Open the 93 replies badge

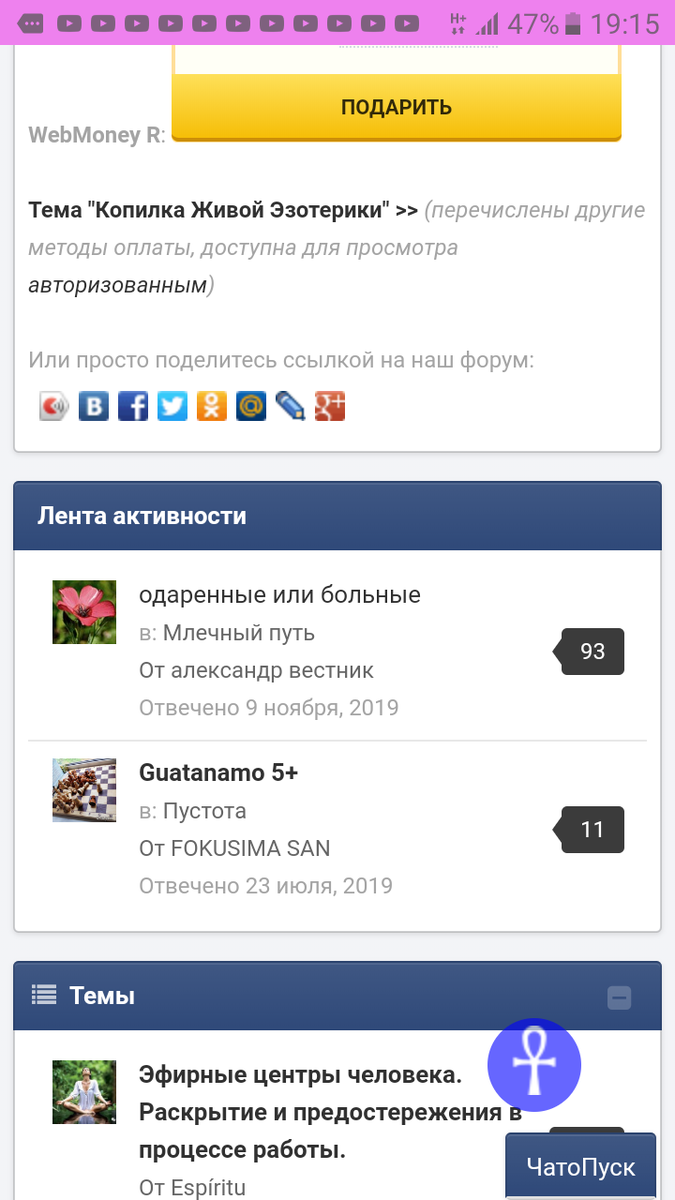tap(592, 651)
